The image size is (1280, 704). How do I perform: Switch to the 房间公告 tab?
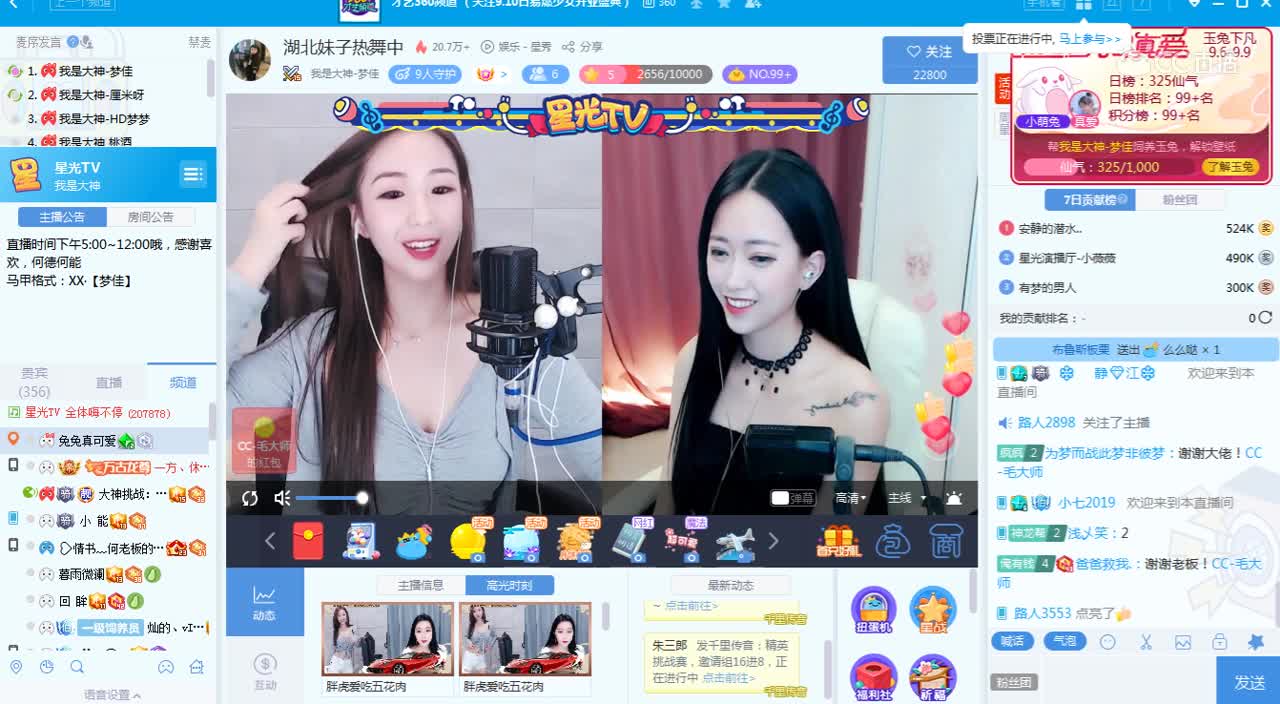tap(151, 217)
